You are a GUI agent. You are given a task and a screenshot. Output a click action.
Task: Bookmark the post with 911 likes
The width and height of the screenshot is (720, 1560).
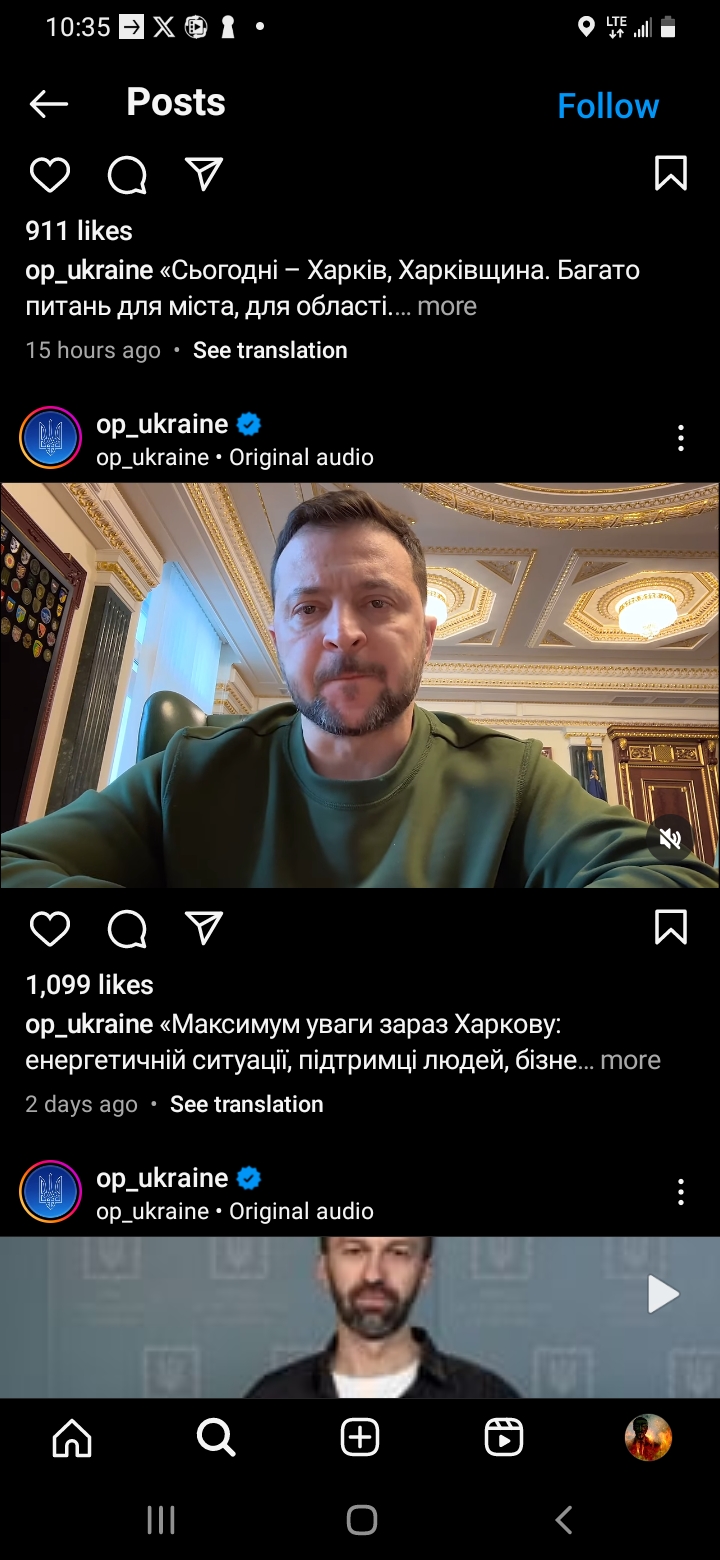[671, 174]
